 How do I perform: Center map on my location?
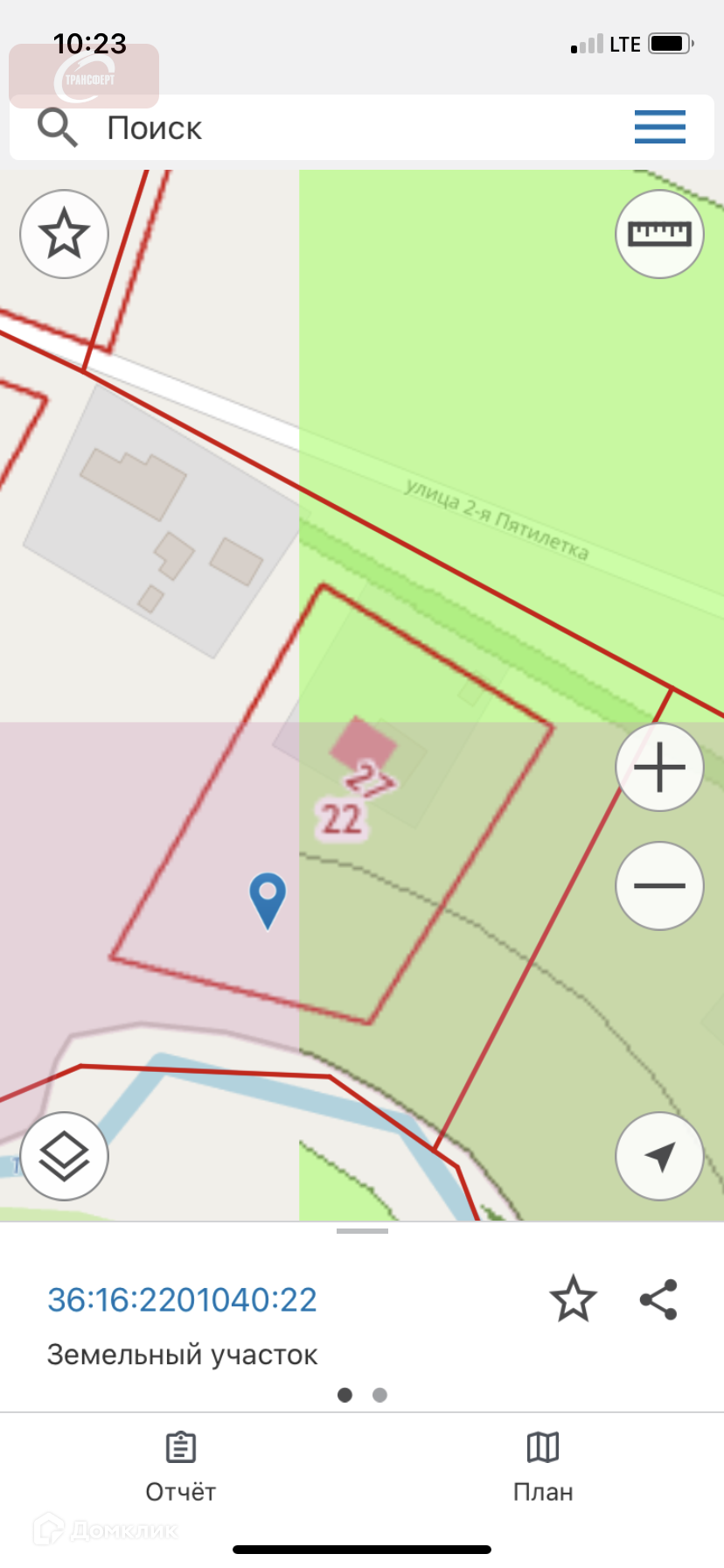[659, 1156]
